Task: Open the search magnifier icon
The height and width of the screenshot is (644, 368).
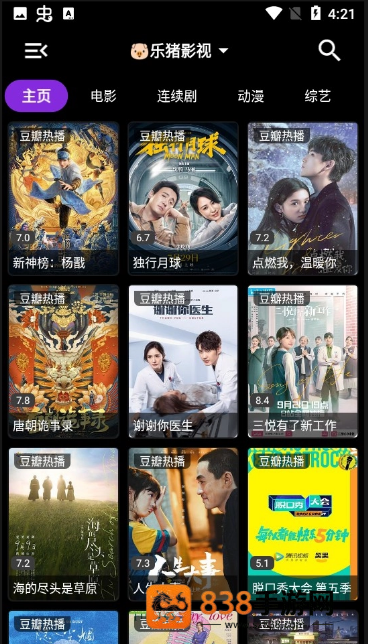Action: pos(329,51)
